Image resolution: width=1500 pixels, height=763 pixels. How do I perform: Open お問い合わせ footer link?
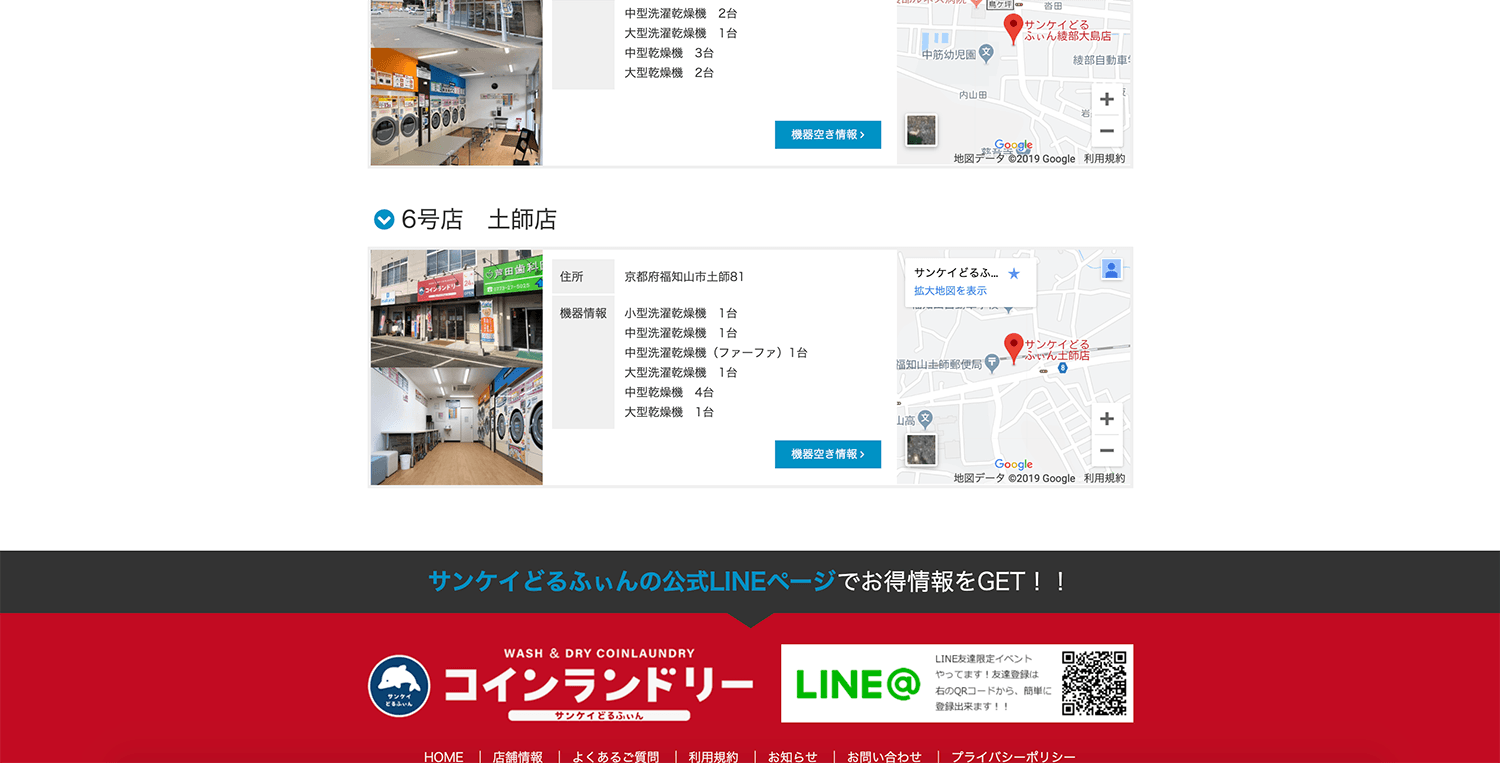[x=884, y=757]
